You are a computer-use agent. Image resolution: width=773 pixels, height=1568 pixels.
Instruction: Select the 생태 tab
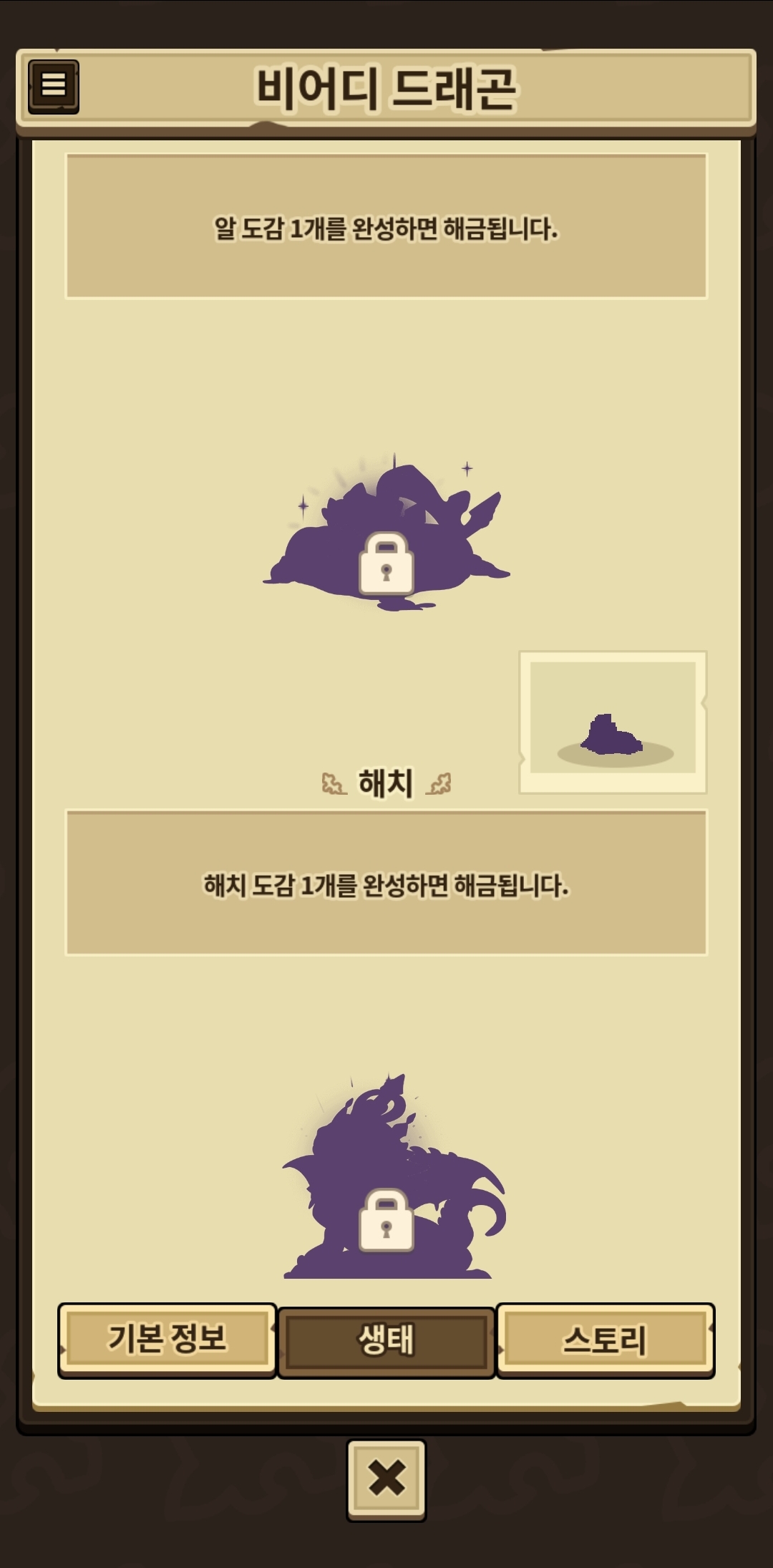click(x=386, y=1341)
